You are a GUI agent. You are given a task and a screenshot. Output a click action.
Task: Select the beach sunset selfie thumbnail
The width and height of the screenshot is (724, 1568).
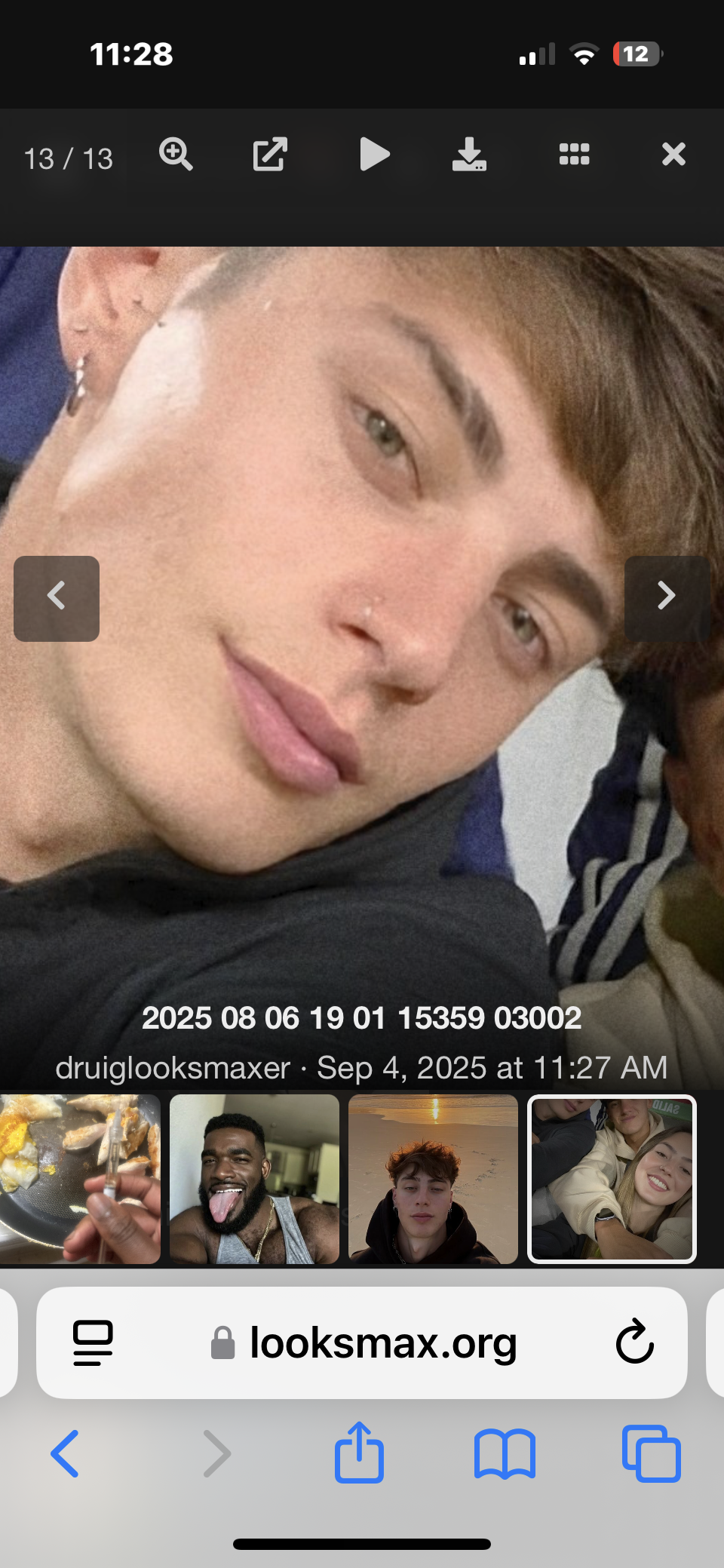(x=433, y=1179)
